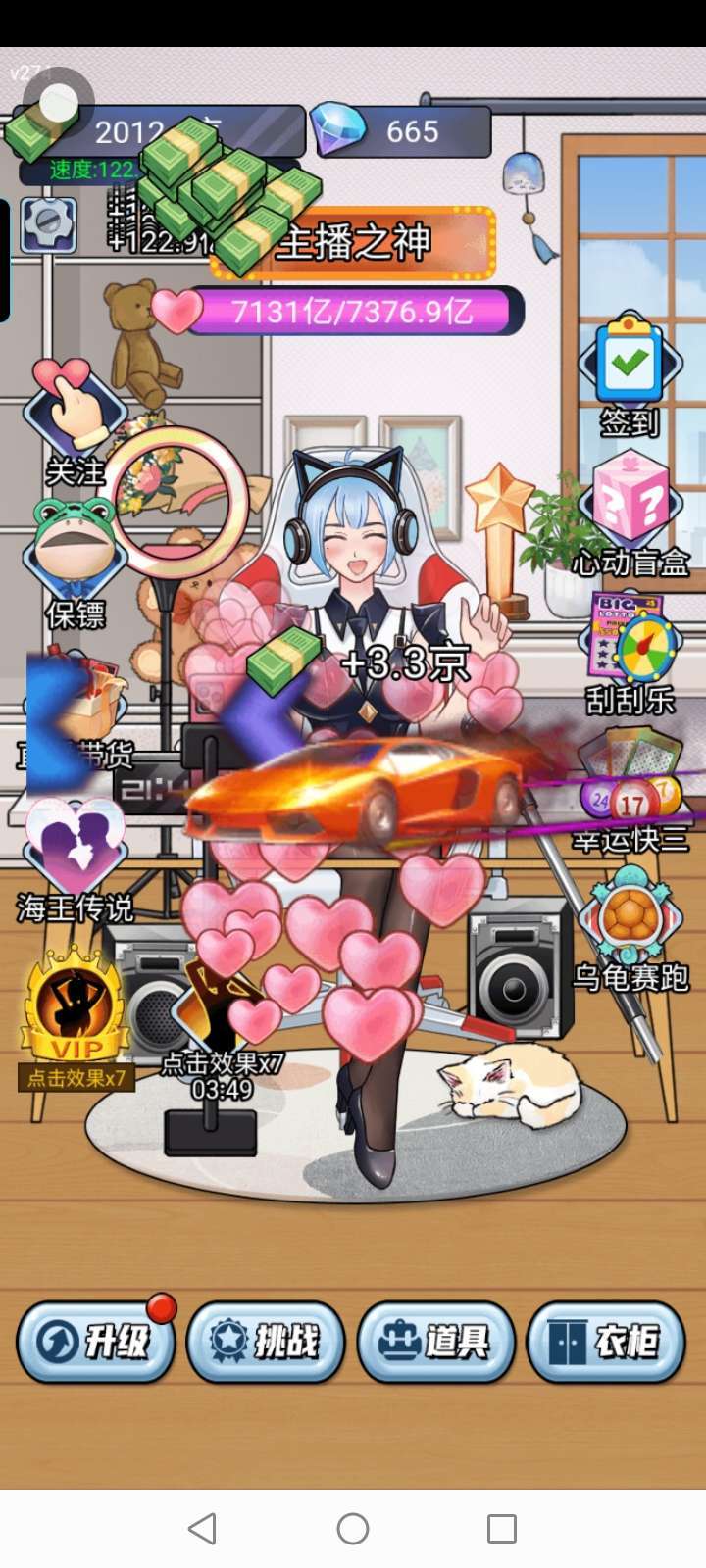Open the 道具 items menu
This screenshot has height=1568, width=706.
click(x=436, y=1342)
